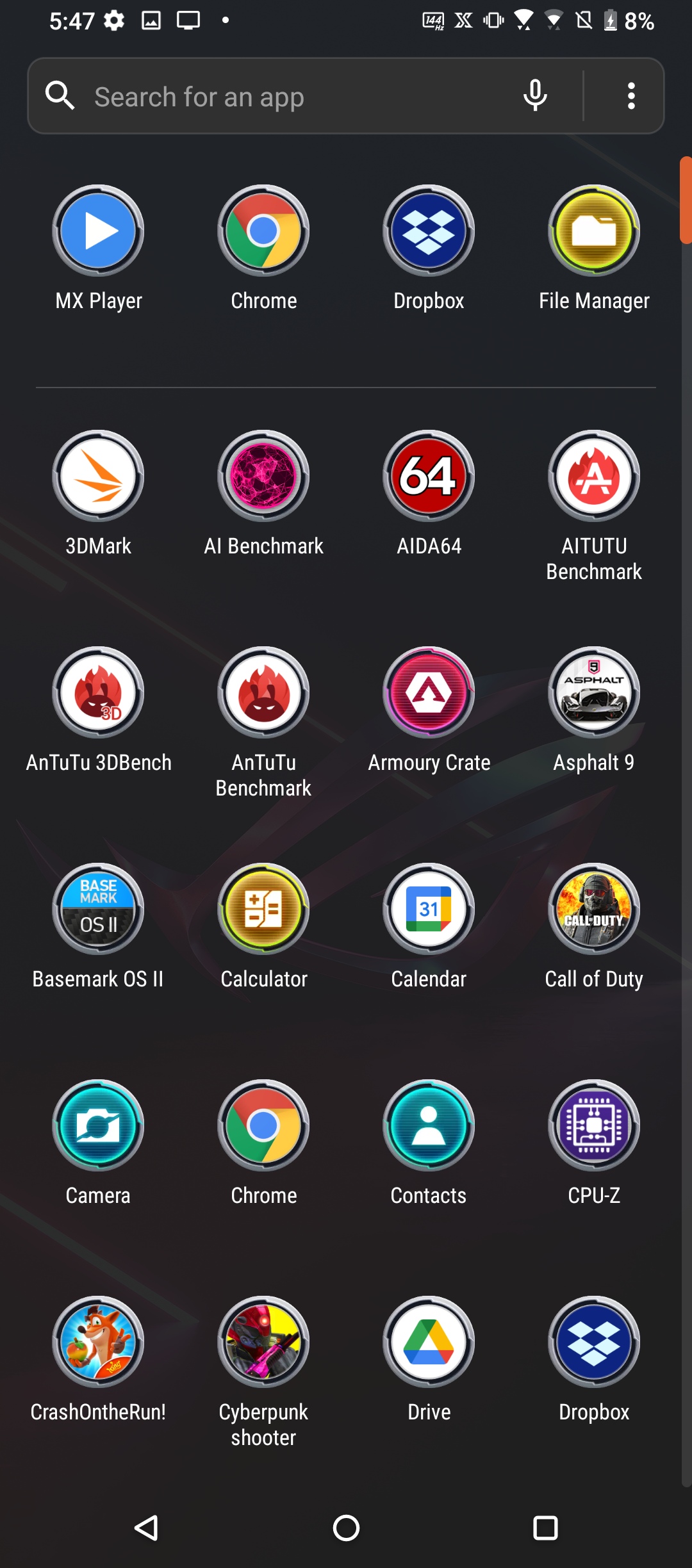Open the 3DMark app

pyautogui.click(x=98, y=477)
